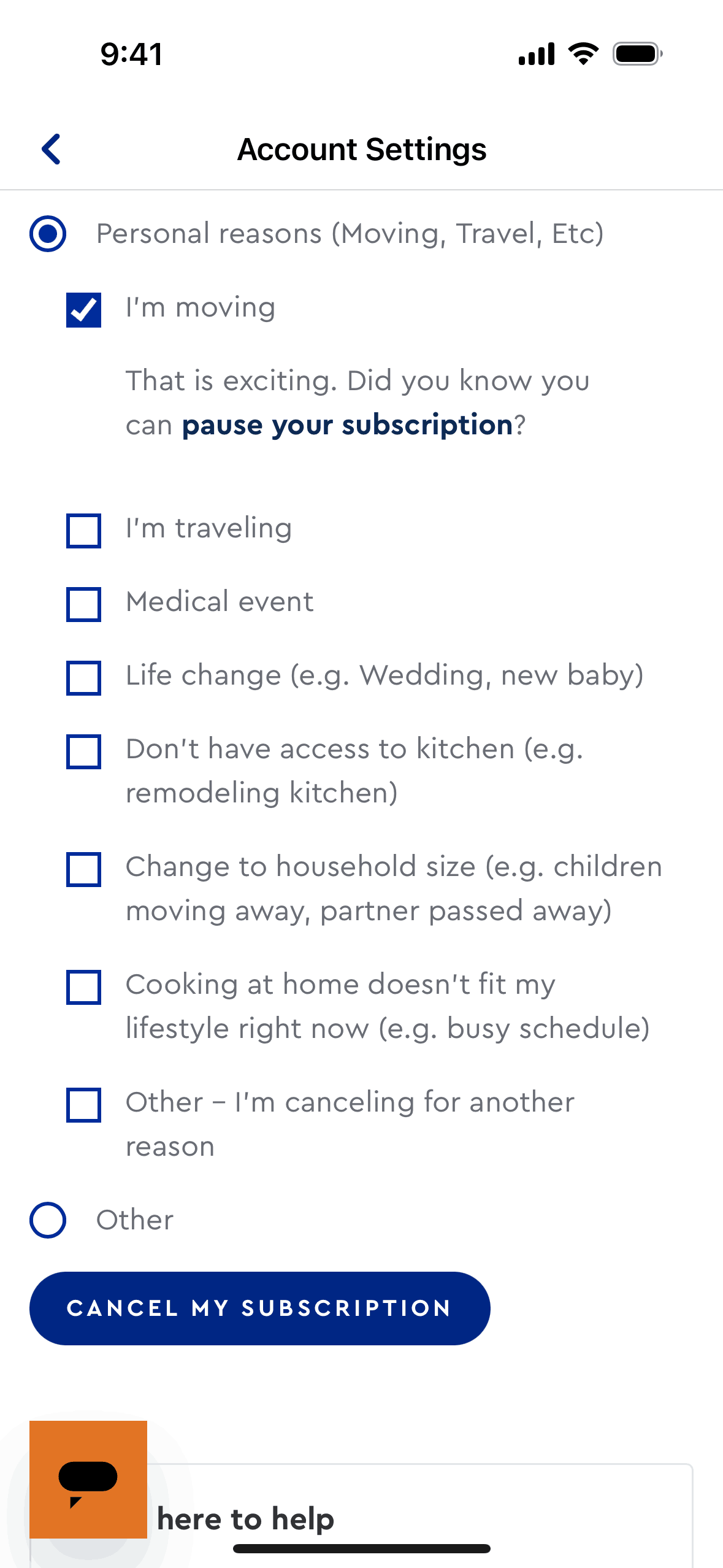The width and height of the screenshot is (723, 1568).
Task: Open the orange chat support bubble
Action: (88, 1480)
